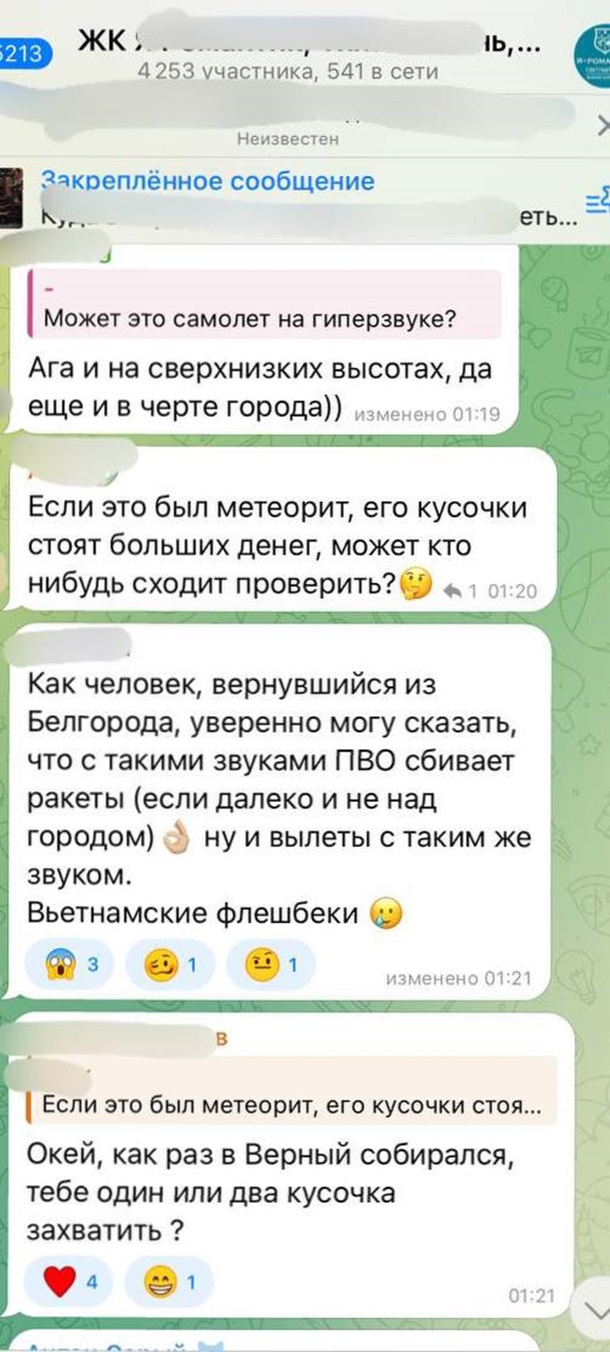Dismiss the Неизвестен bar with the X
Image resolution: width=610 pixels, height=1352 pixels.
pyautogui.click(x=601, y=125)
